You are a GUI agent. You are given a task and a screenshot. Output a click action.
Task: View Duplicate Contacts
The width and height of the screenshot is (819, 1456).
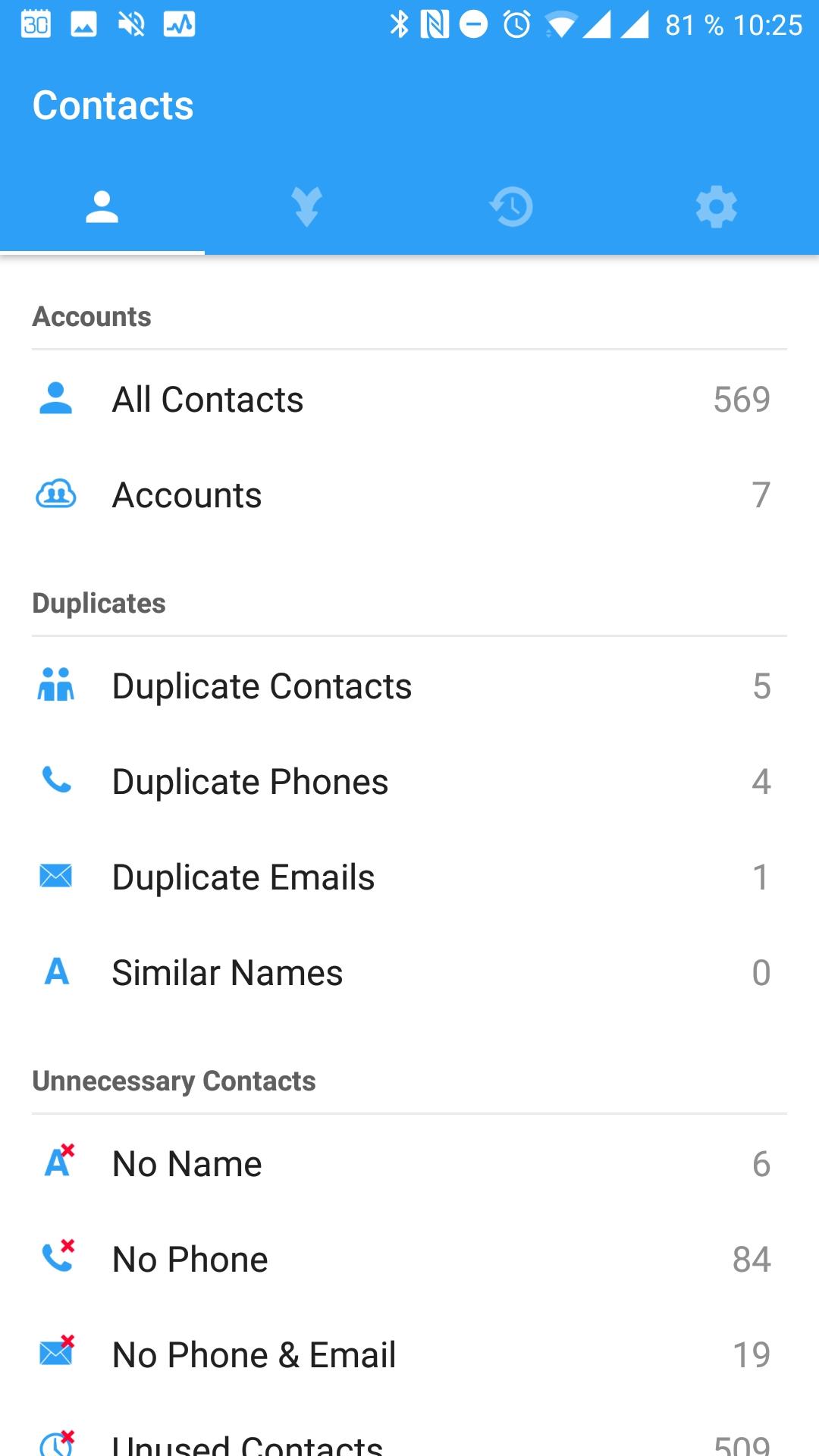click(x=409, y=686)
